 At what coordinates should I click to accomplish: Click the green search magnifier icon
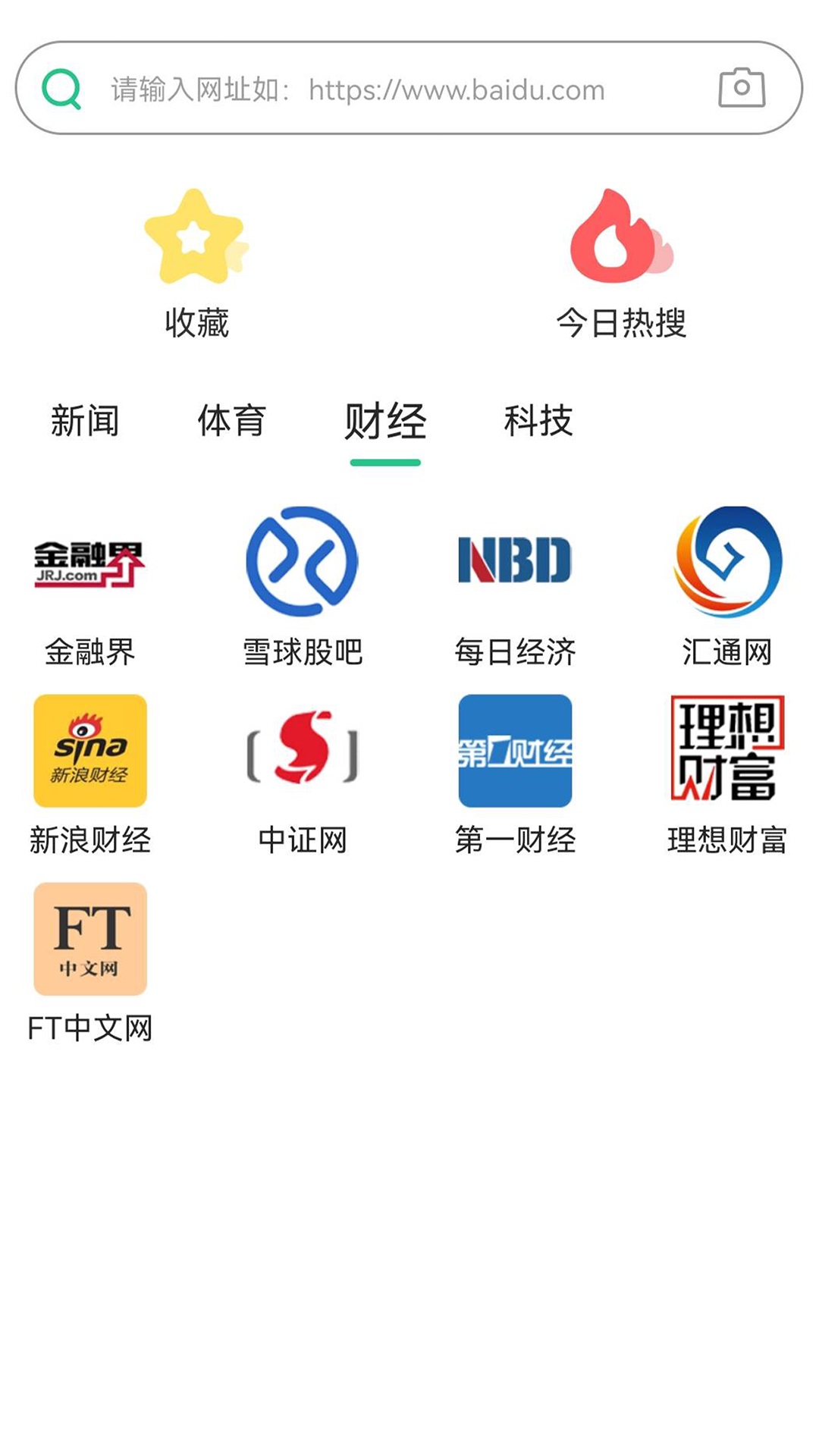click(64, 89)
